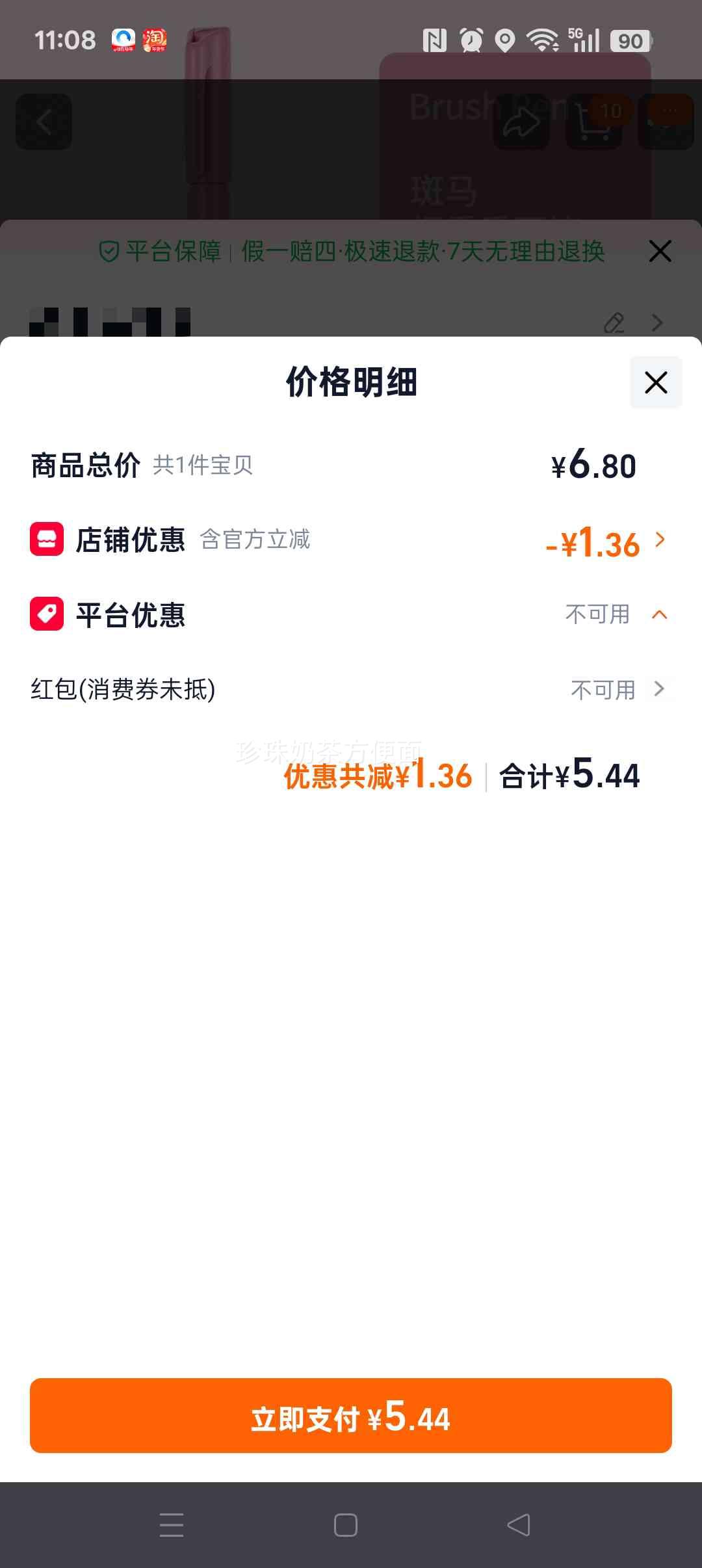The width and height of the screenshot is (702, 1568).
Task: Collapse the 平台优惠 platform discount section
Action: 659,615
